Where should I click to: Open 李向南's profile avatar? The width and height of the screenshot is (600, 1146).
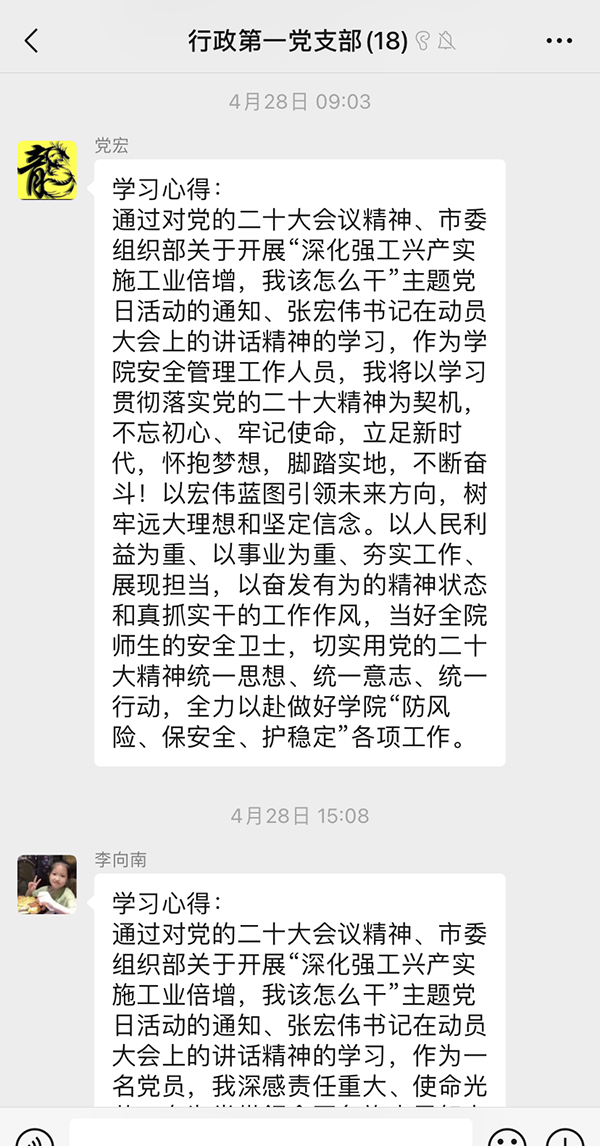coord(47,884)
